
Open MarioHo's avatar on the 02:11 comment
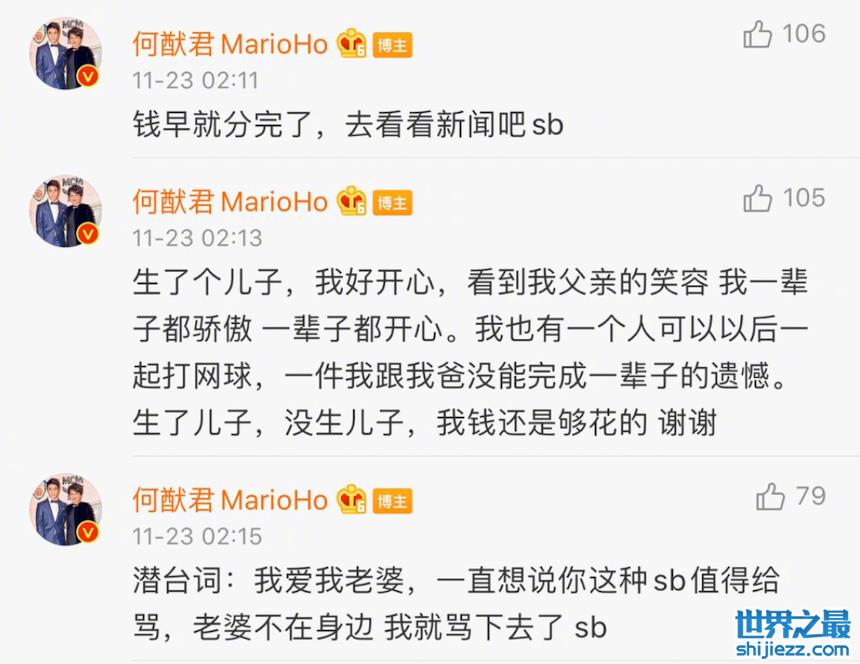coord(66,52)
